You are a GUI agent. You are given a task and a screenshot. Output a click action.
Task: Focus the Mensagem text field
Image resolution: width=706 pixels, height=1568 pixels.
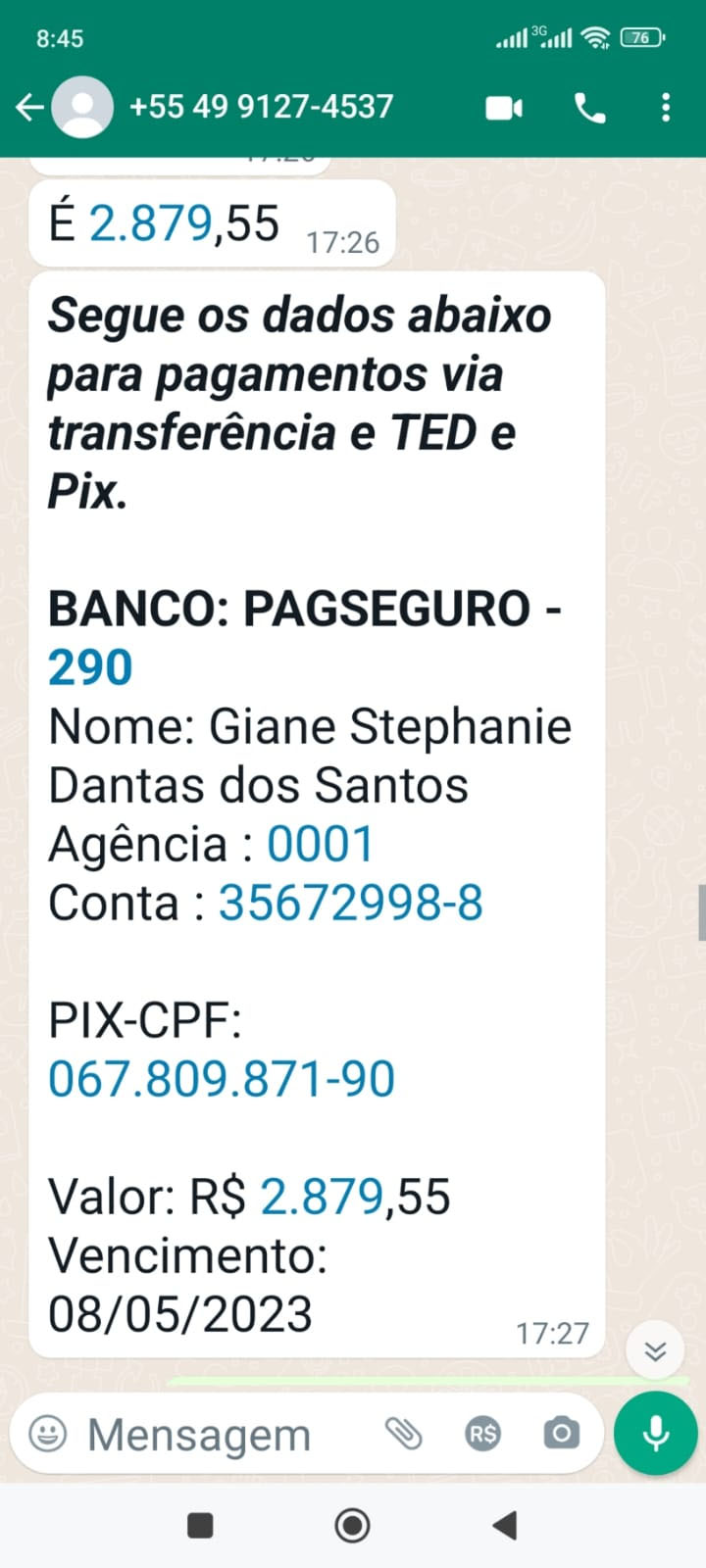pyautogui.click(x=216, y=1435)
